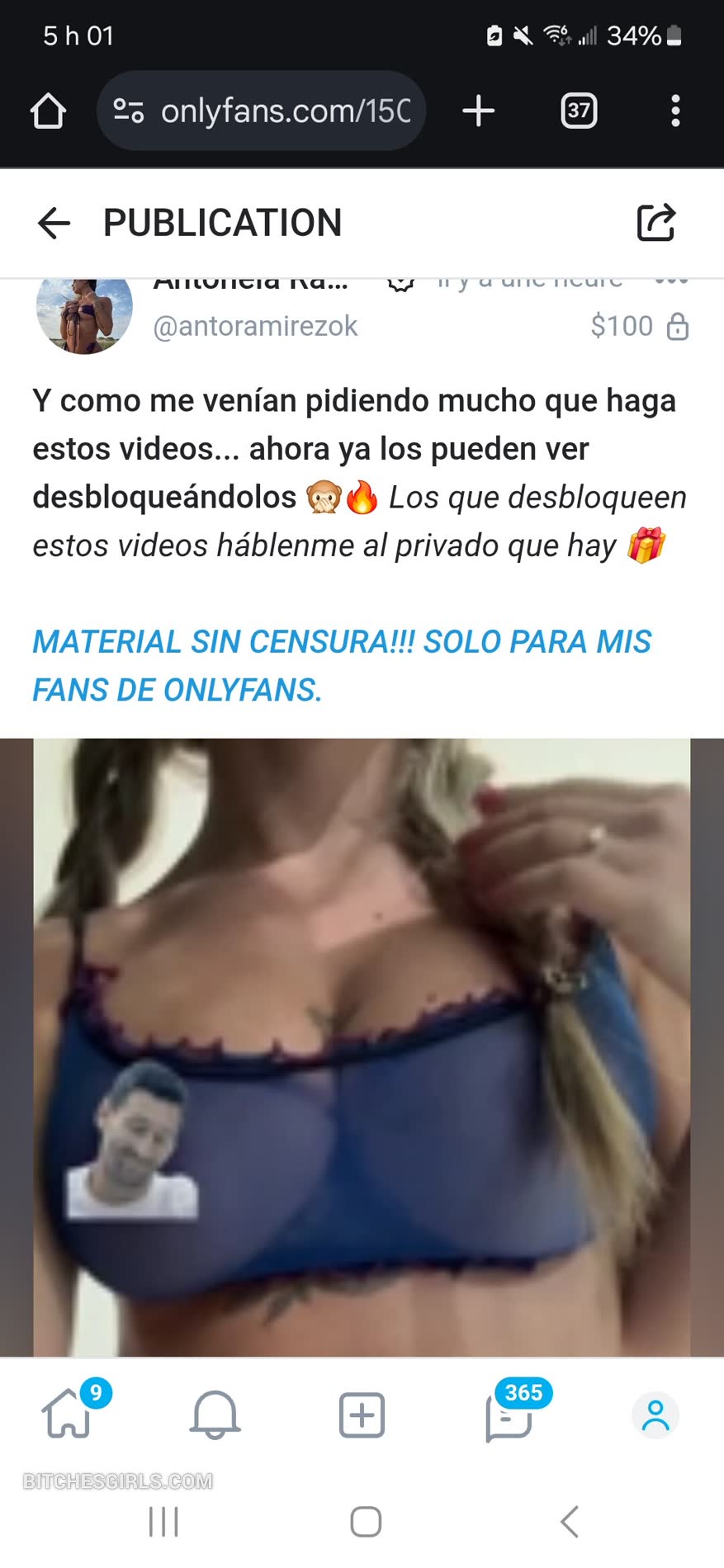
Task: Open messages with 365 unread
Action: [x=509, y=1416]
